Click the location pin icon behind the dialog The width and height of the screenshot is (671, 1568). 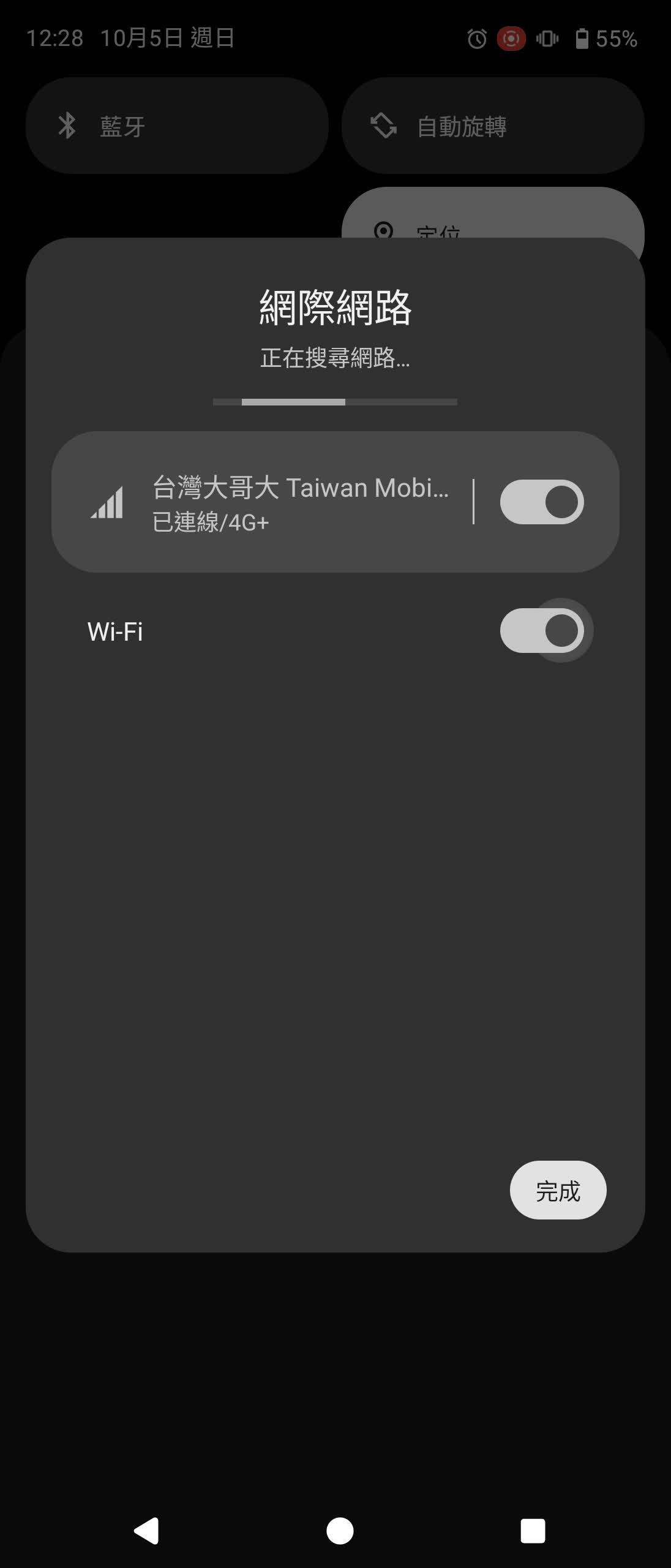tap(384, 232)
